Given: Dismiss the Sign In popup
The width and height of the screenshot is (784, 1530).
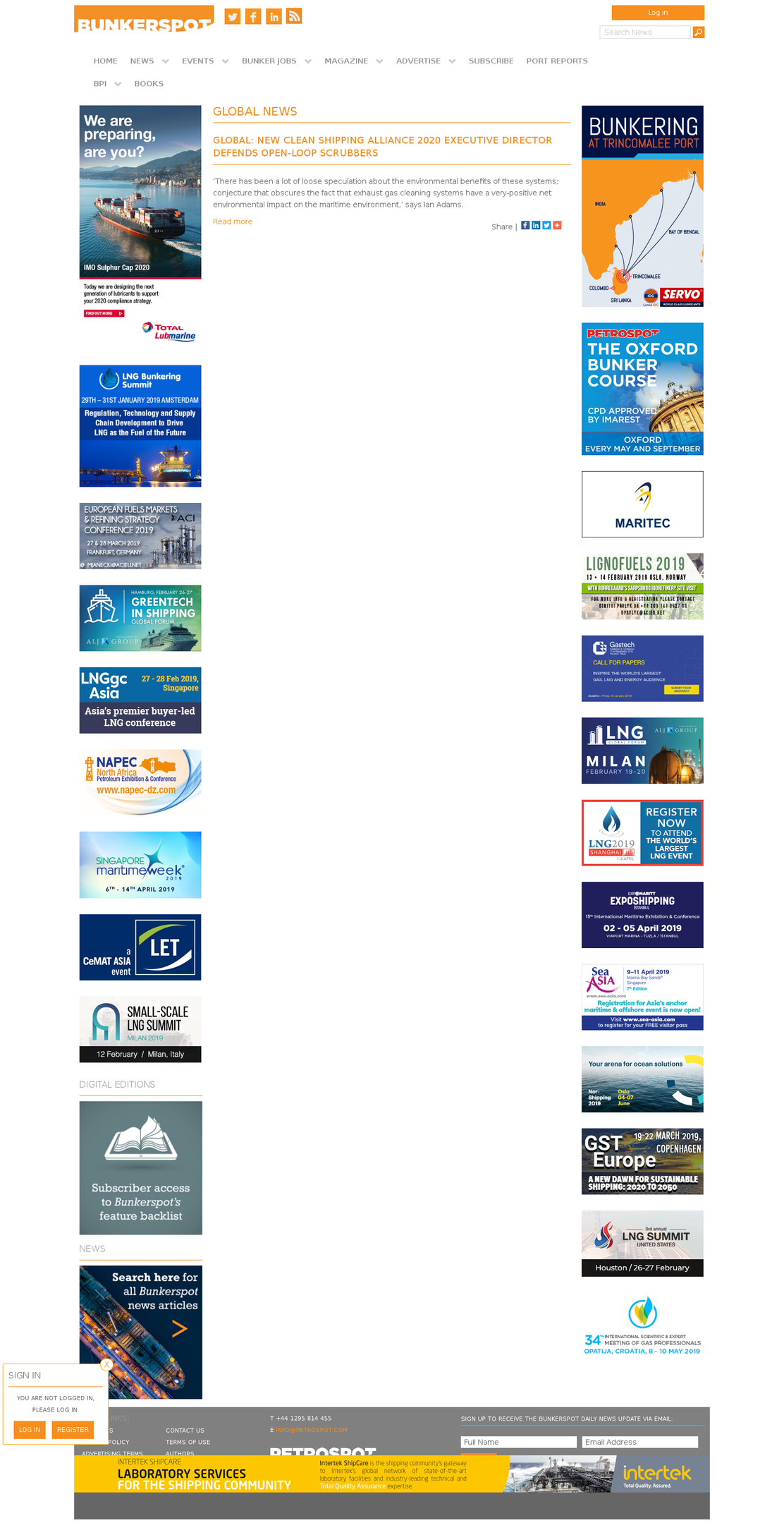Looking at the screenshot, I should (106, 1365).
